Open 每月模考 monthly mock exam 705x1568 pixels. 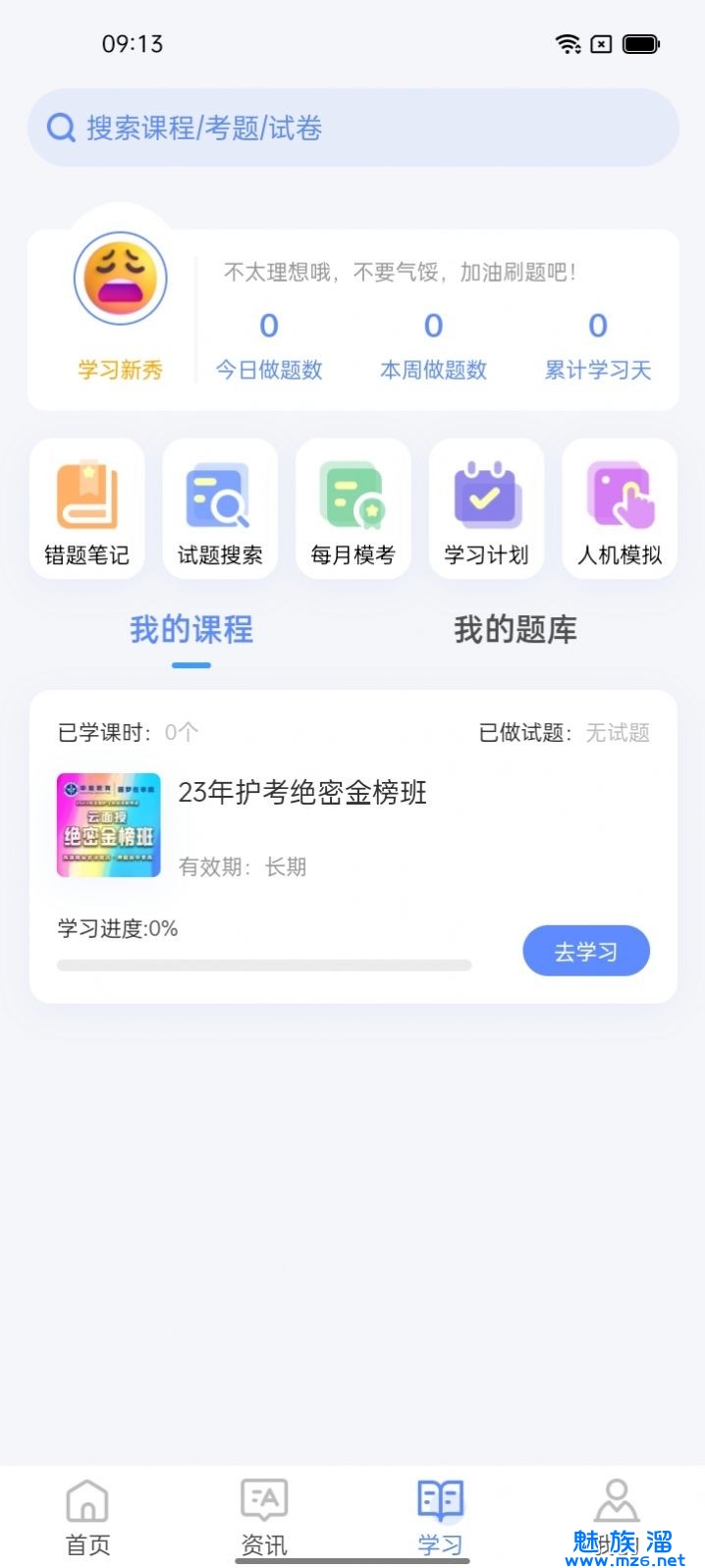click(x=353, y=509)
